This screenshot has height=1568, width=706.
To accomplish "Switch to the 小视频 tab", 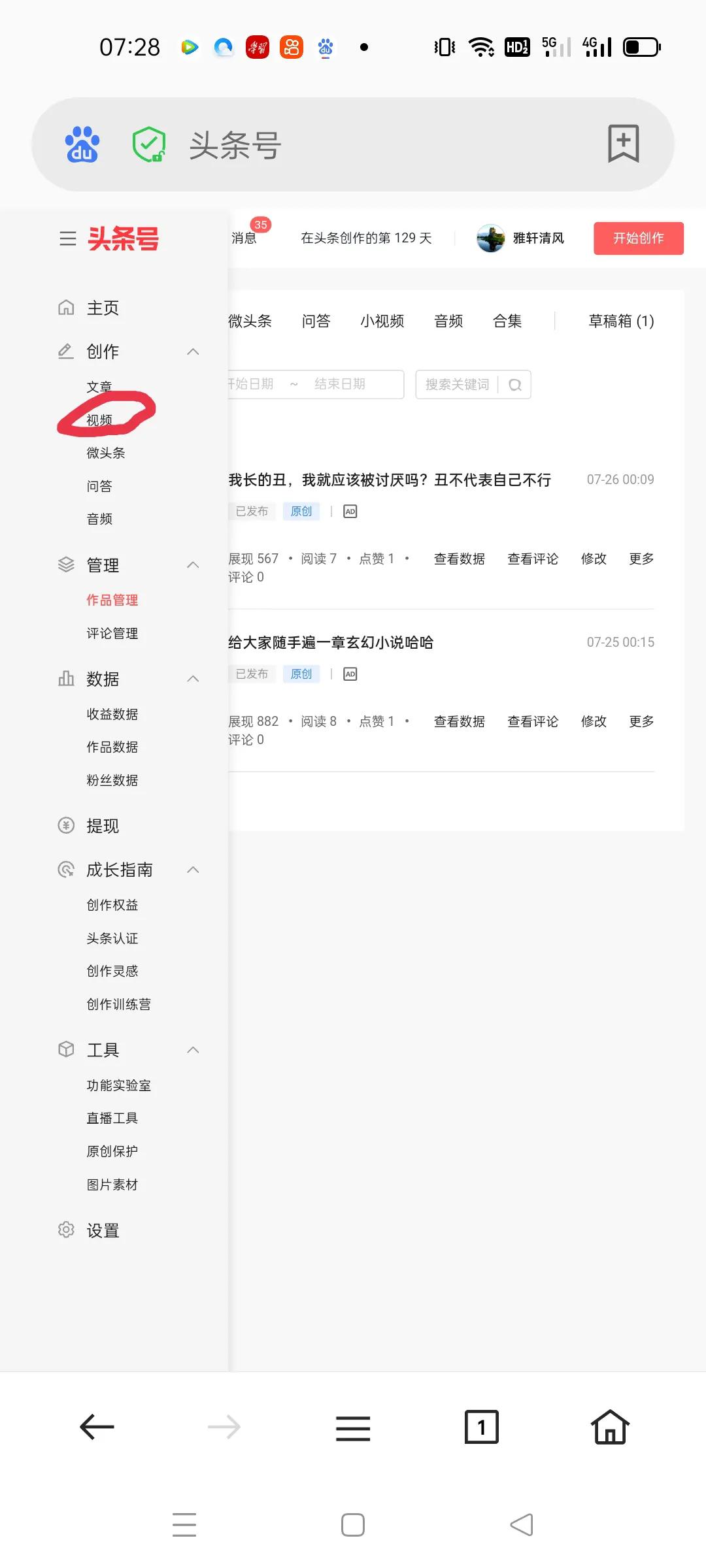I will [382, 321].
